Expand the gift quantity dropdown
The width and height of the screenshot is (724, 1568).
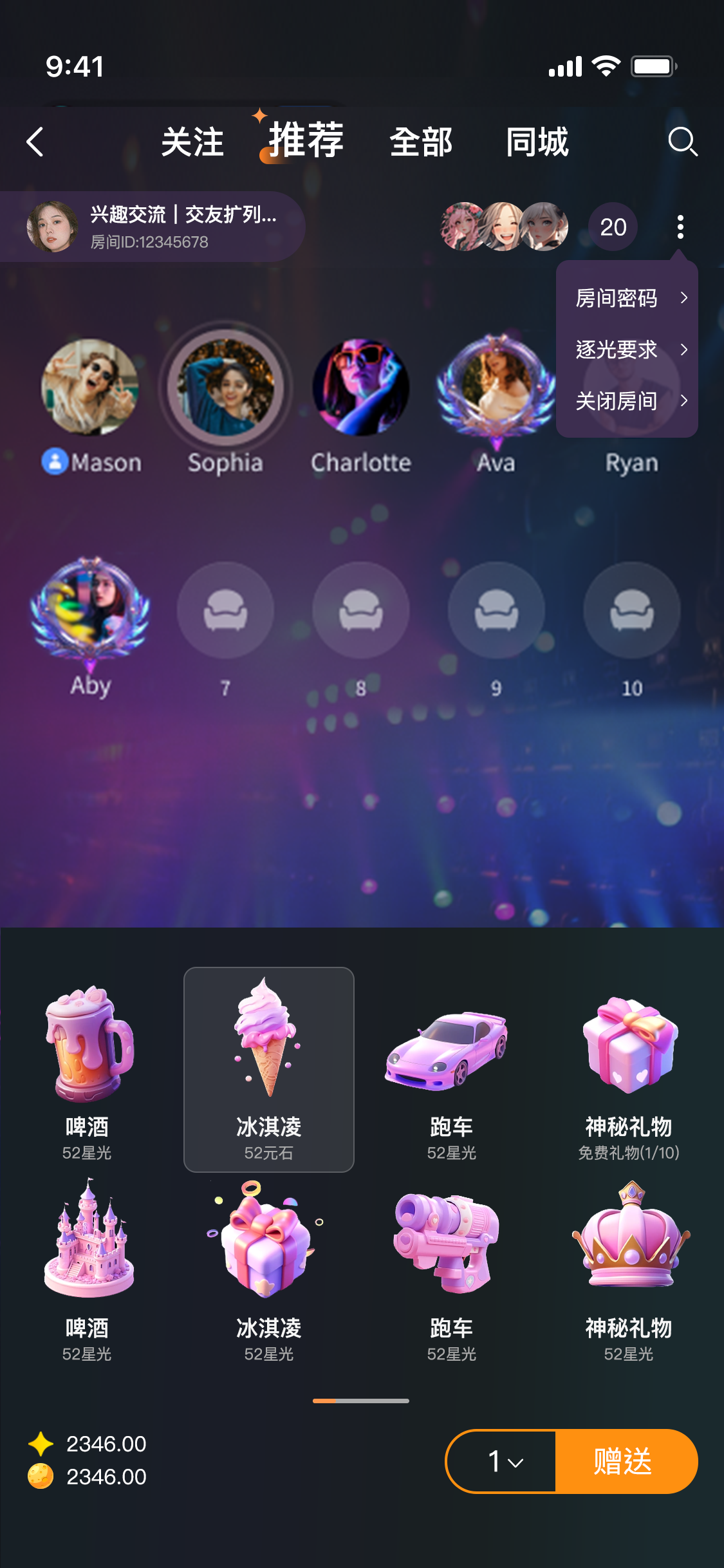(504, 1461)
